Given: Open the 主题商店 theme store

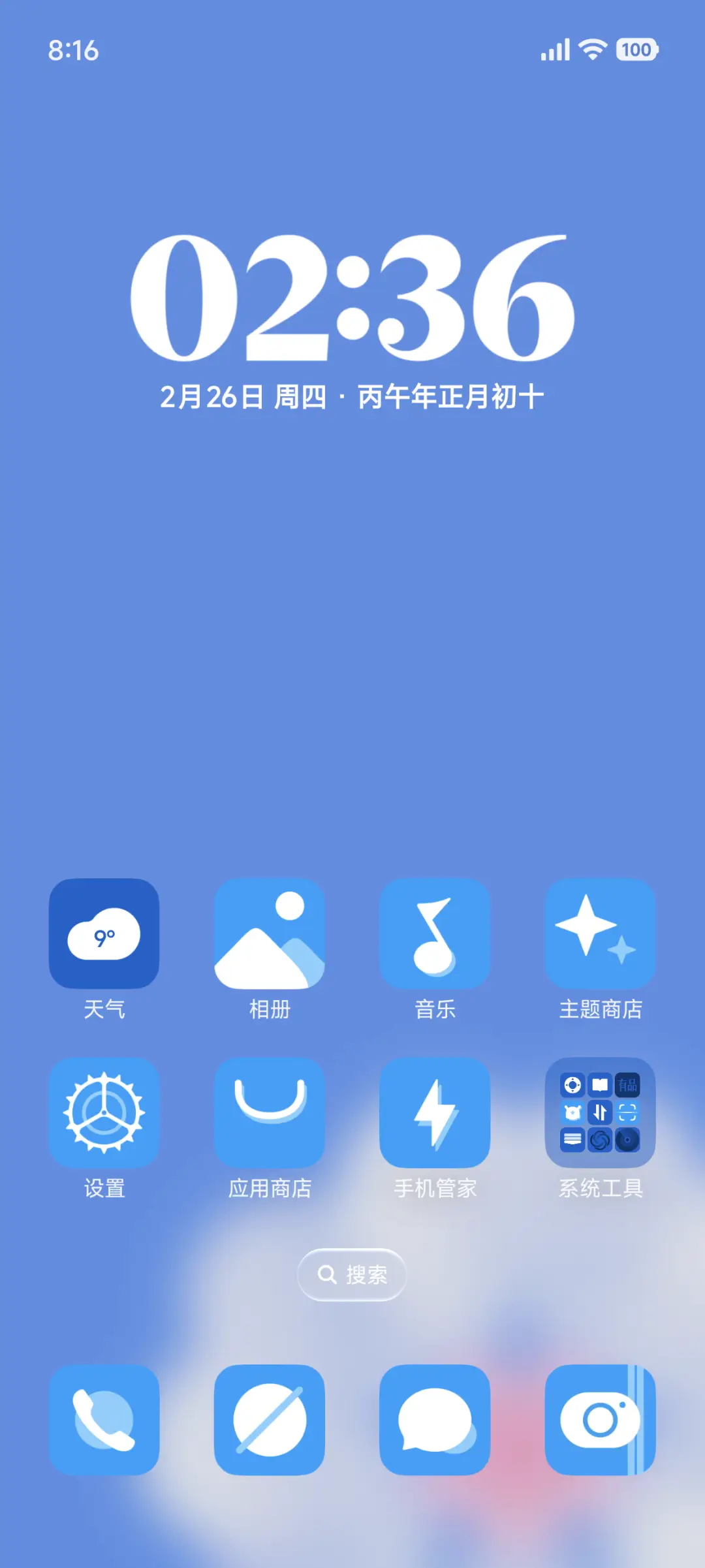Looking at the screenshot, I should 601,933.
